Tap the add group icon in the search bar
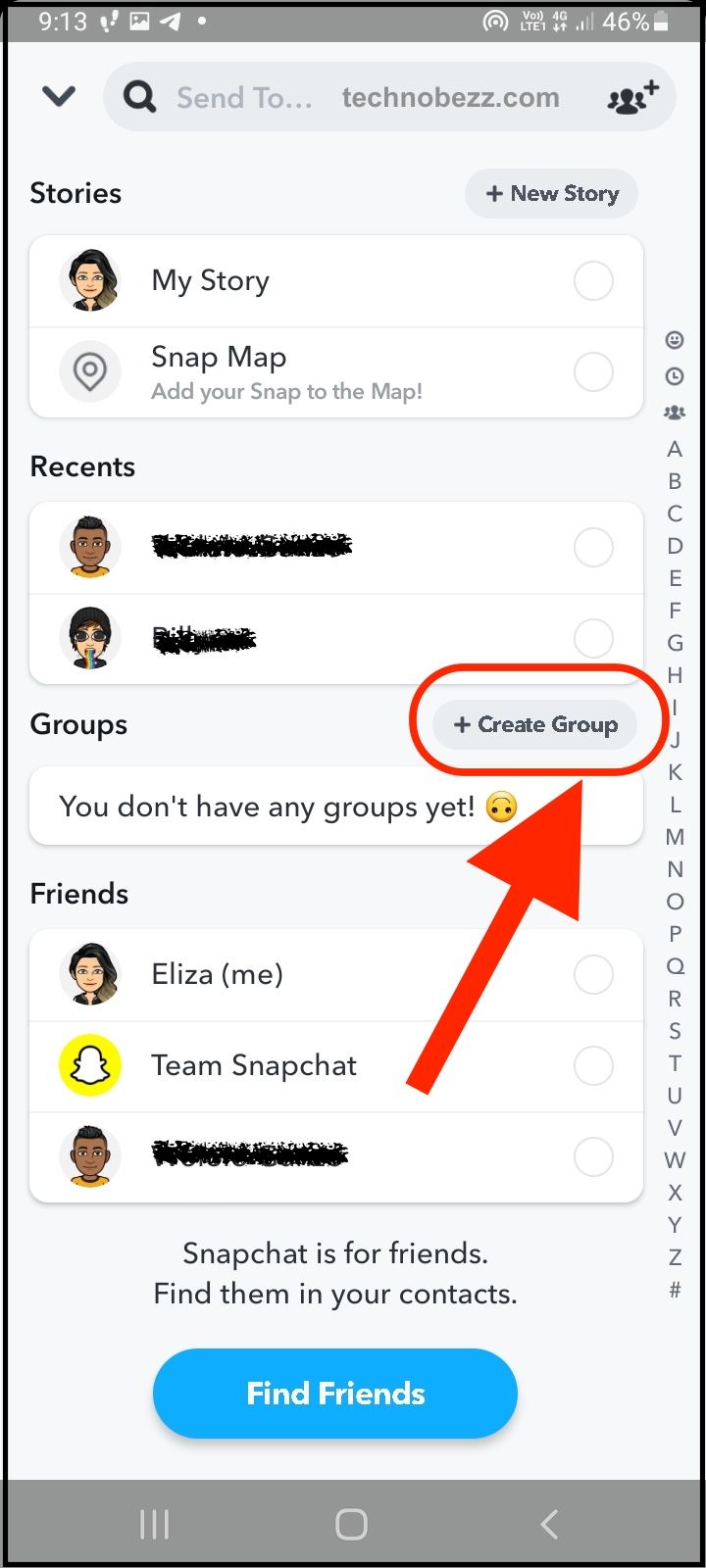706x1568 pixels. pos(633,97)
